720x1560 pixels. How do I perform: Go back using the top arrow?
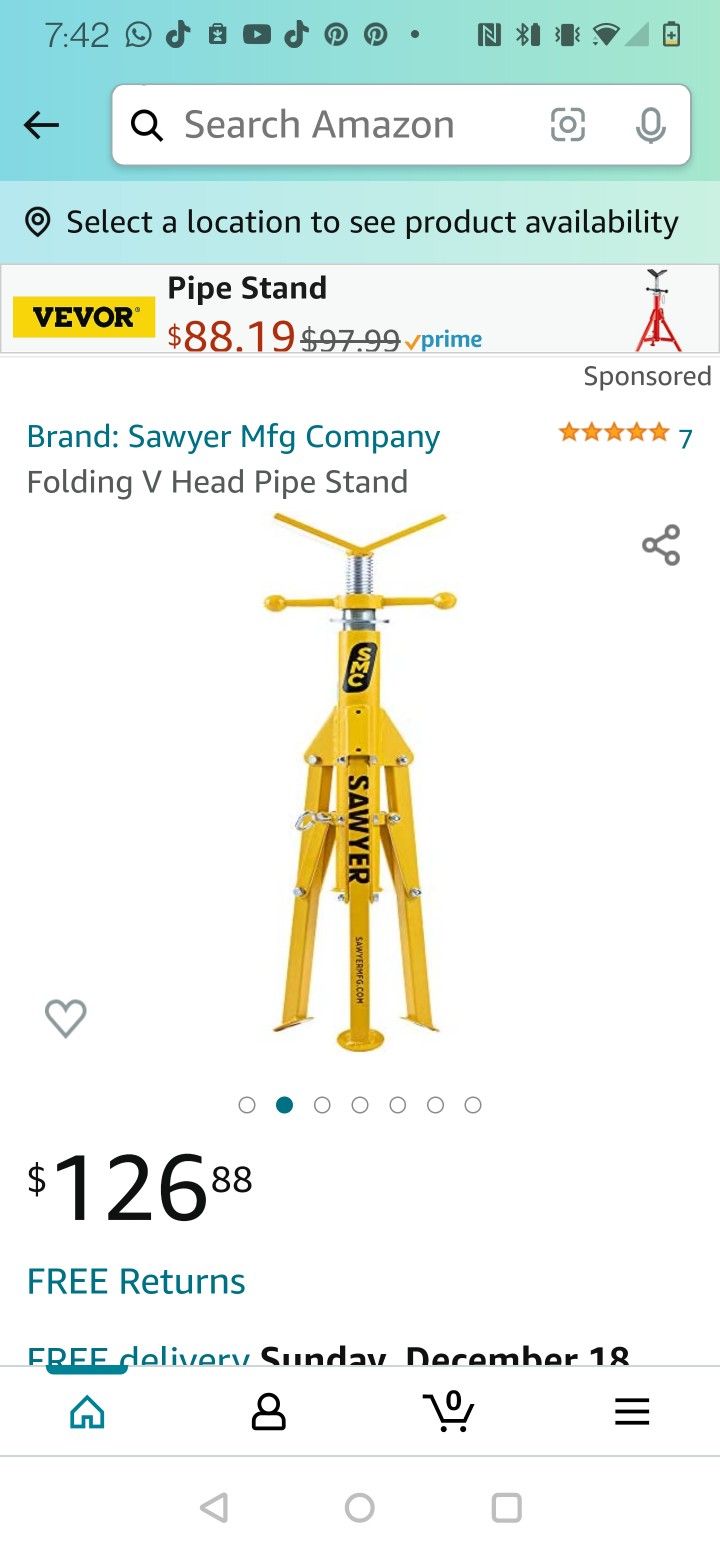point(42,125)
